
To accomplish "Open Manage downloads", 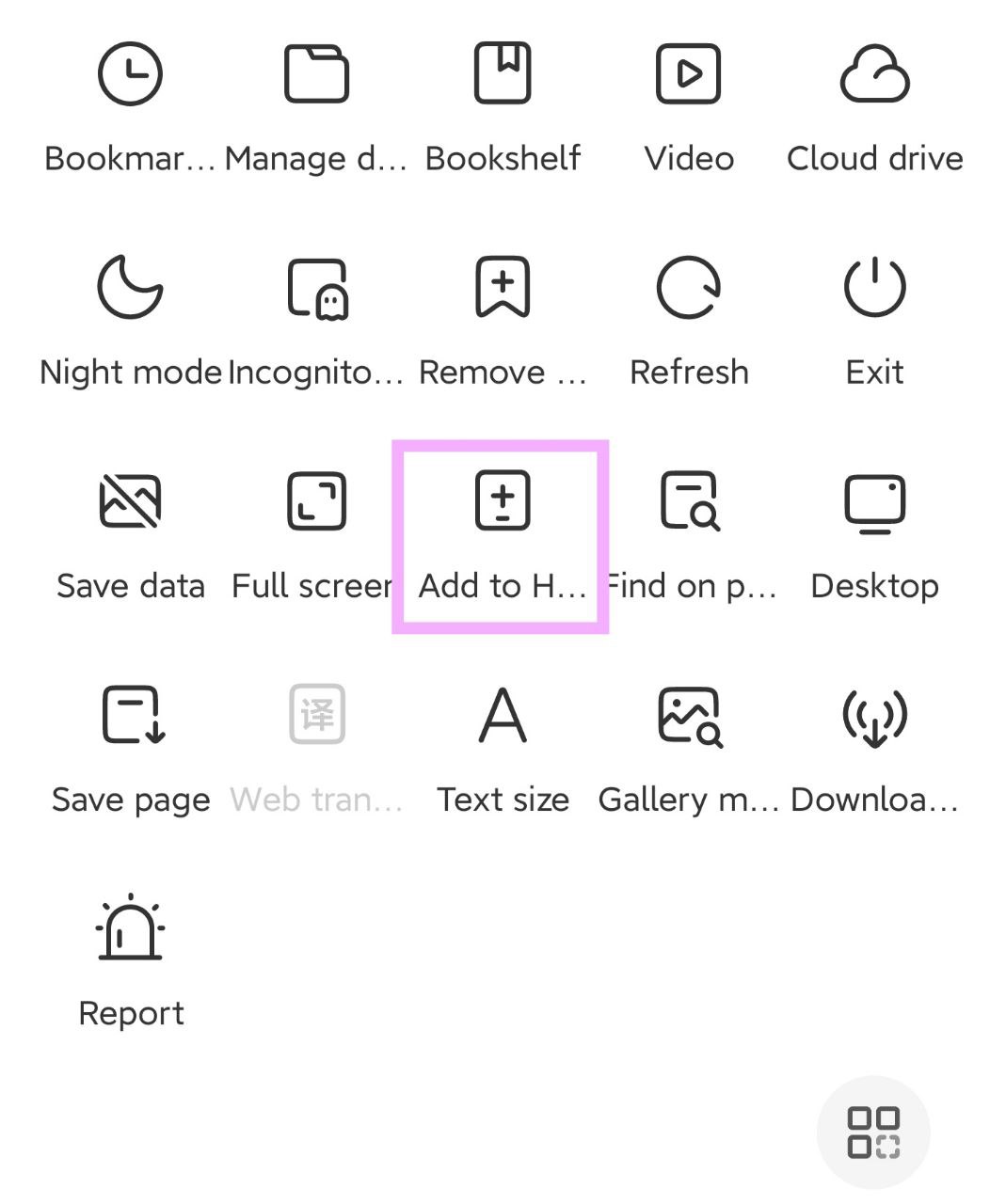I will (x=316, y=73).
